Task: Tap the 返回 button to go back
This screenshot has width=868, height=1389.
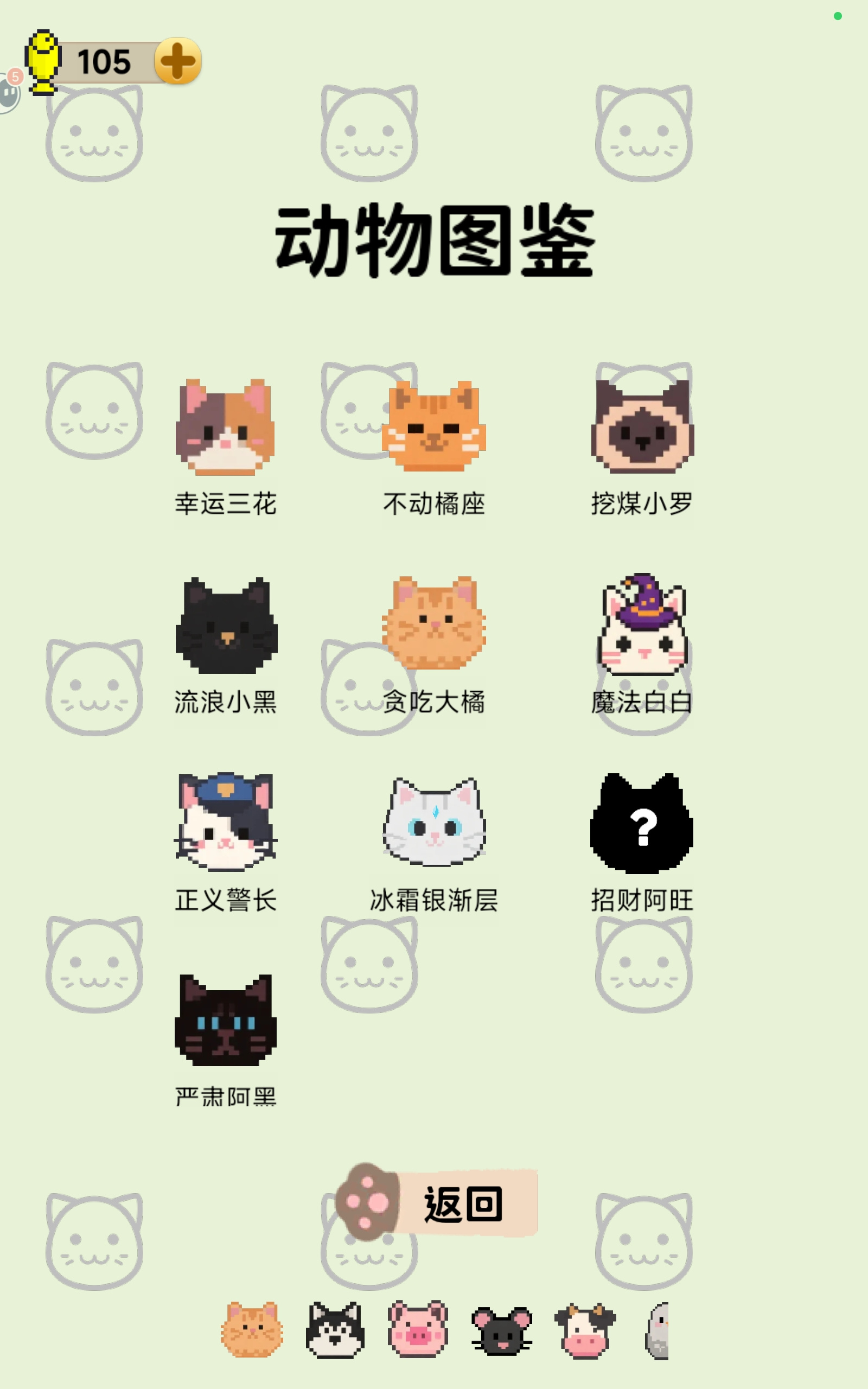Action: click(x=437, y=1202)
